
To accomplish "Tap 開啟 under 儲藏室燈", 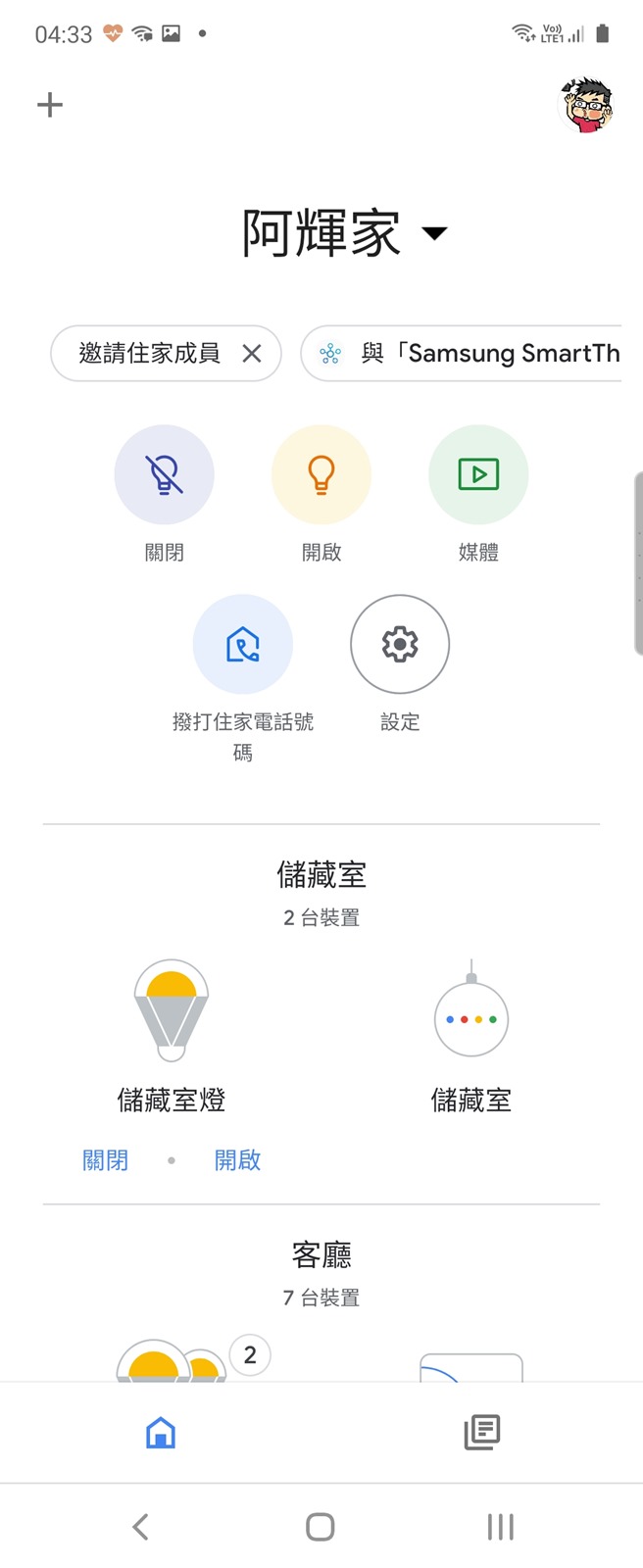I will click(x=237, y=1160).
